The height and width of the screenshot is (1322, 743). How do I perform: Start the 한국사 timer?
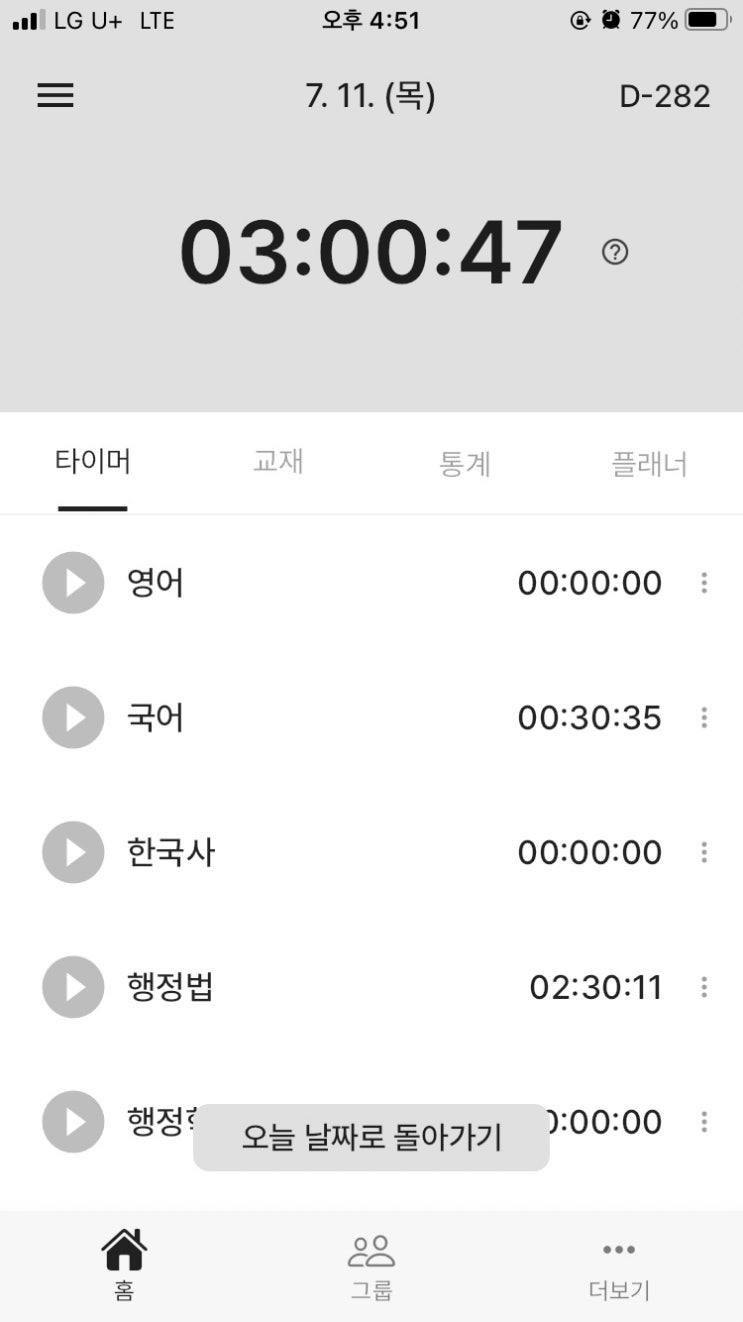[x=73, y=853]
